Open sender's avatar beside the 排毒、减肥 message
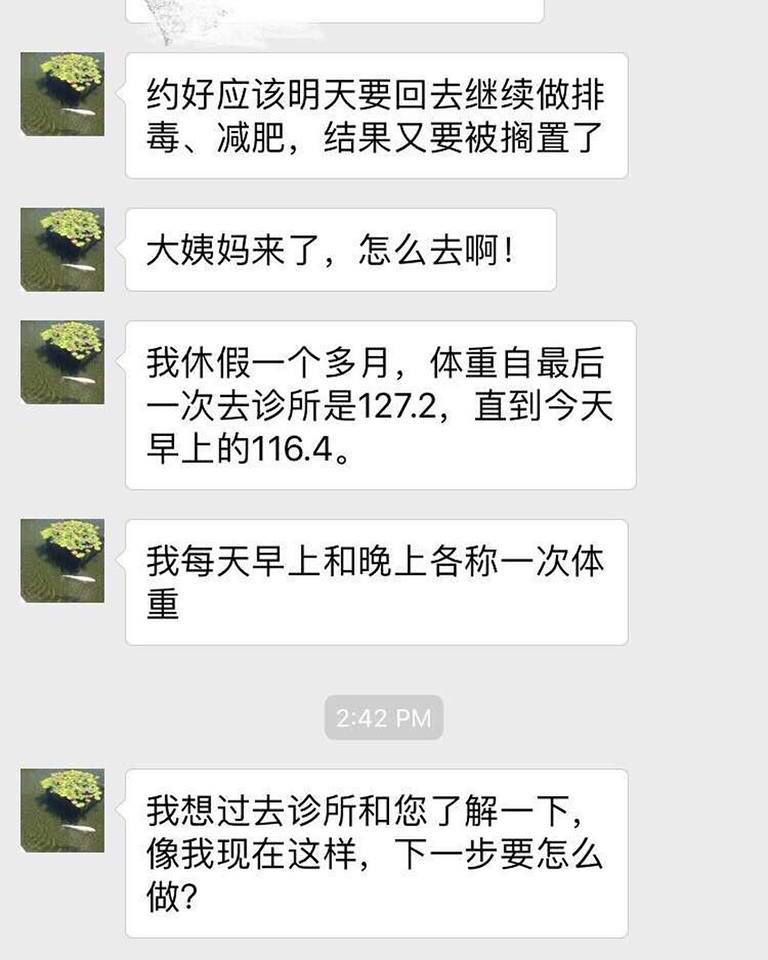This screenshot has width=768, height=960. click(62, 94)
